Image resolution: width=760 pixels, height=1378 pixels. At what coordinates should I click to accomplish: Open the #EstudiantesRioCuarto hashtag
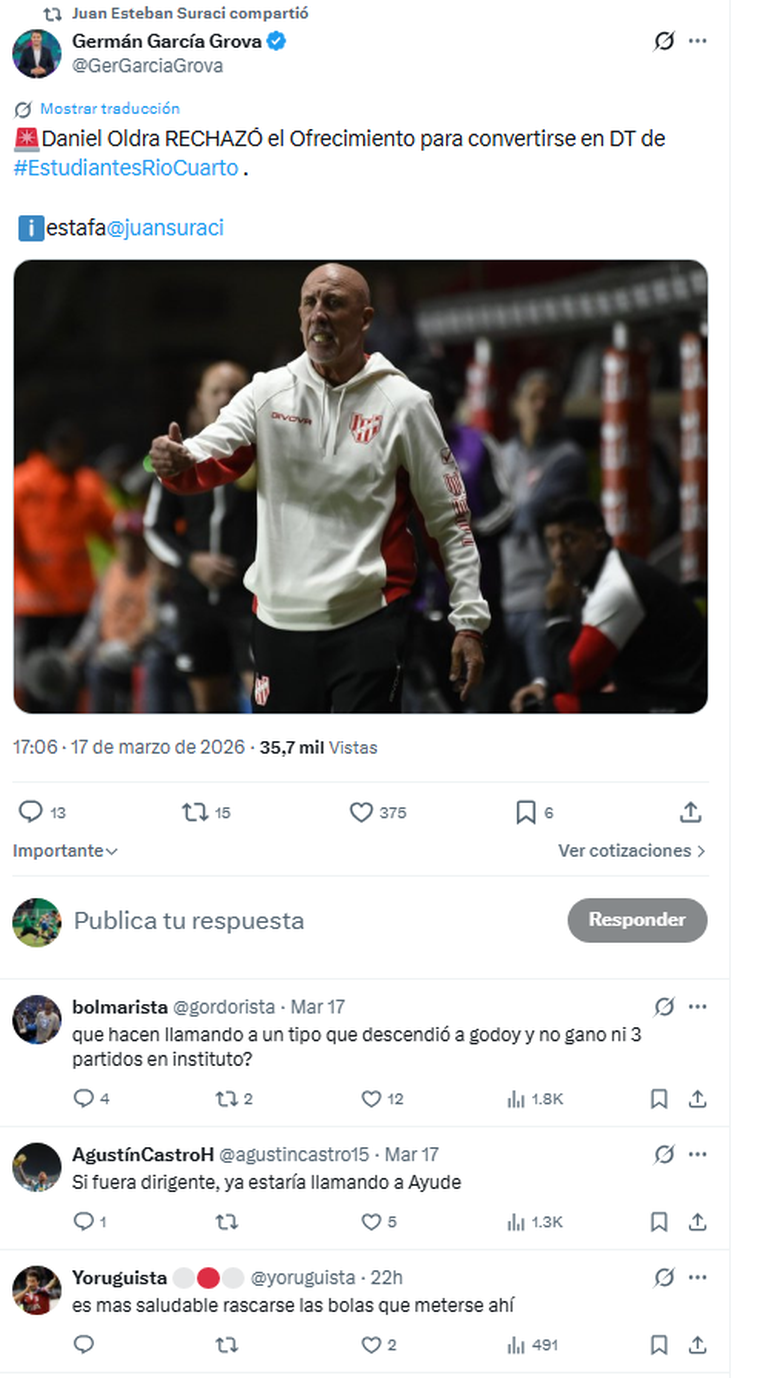tap(126, 167)
